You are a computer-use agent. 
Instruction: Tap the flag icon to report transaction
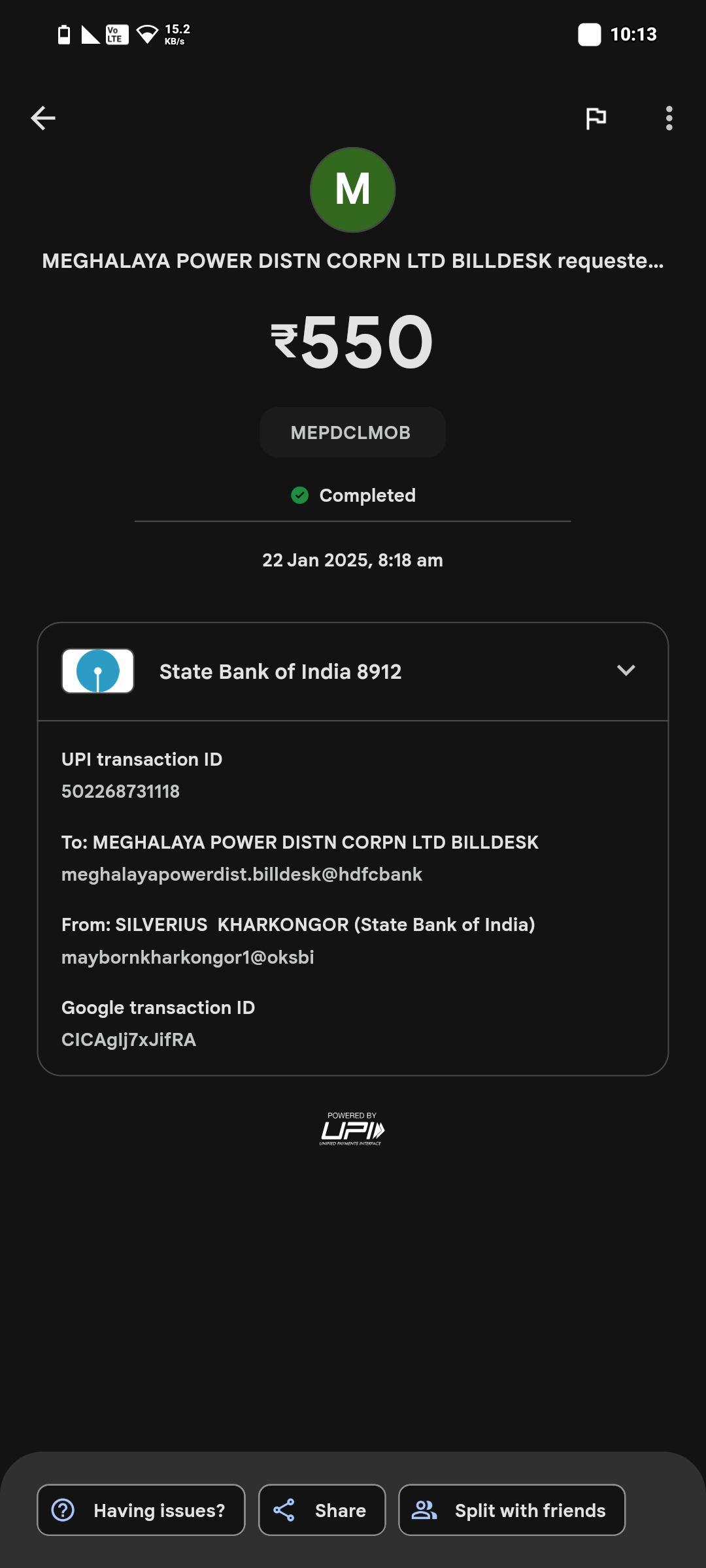596,118
